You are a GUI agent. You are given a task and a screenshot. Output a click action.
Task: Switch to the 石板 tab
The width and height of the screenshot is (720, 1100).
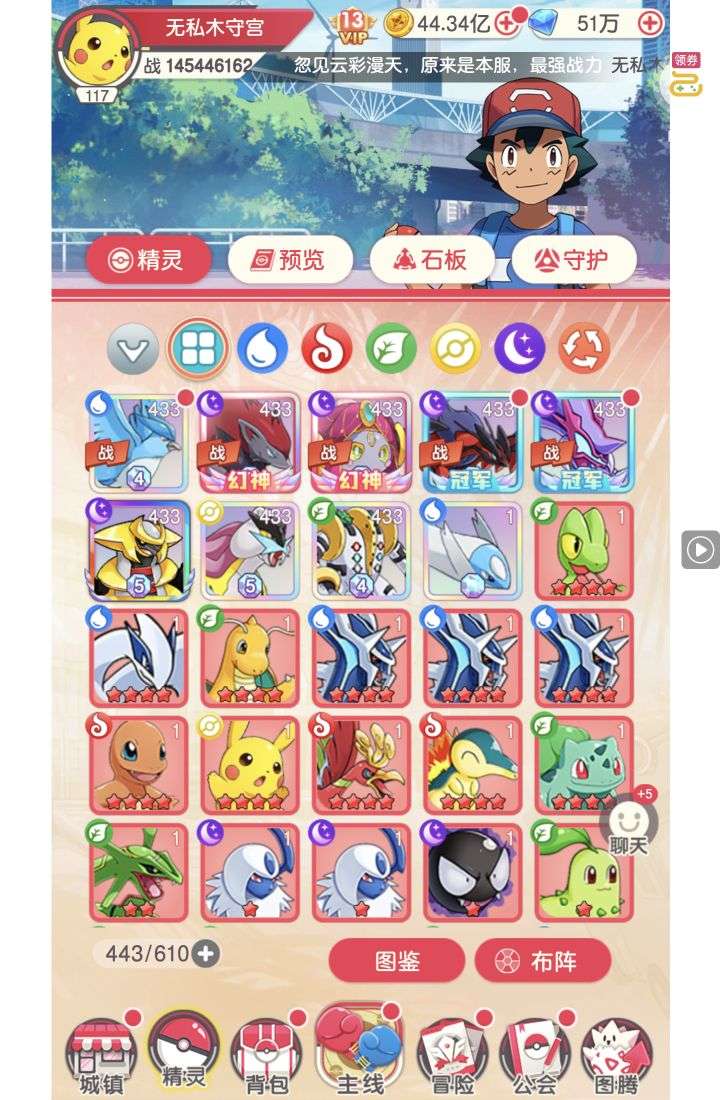click(x=432, y=261)
